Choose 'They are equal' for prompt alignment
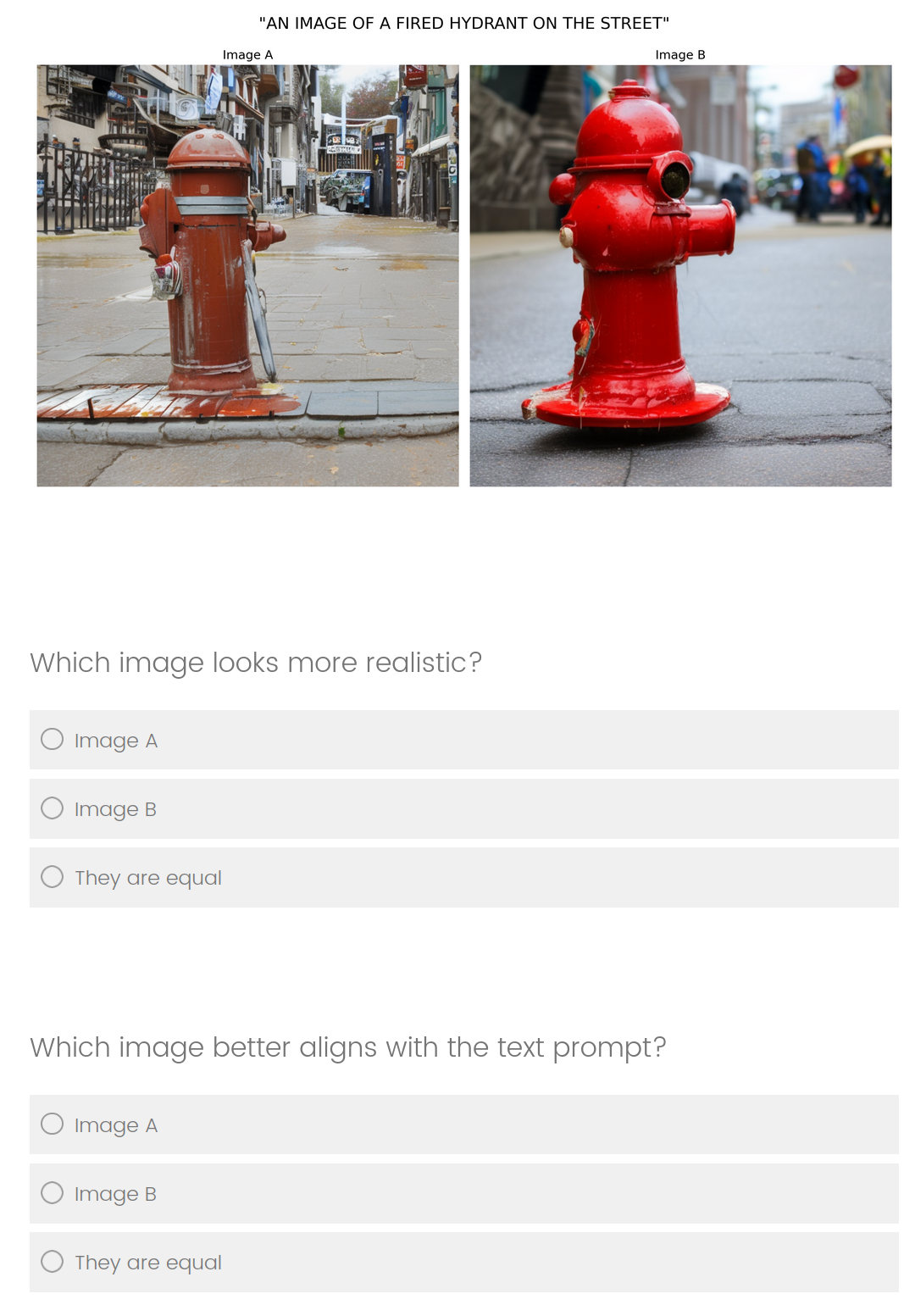 tap(53, 1262)
